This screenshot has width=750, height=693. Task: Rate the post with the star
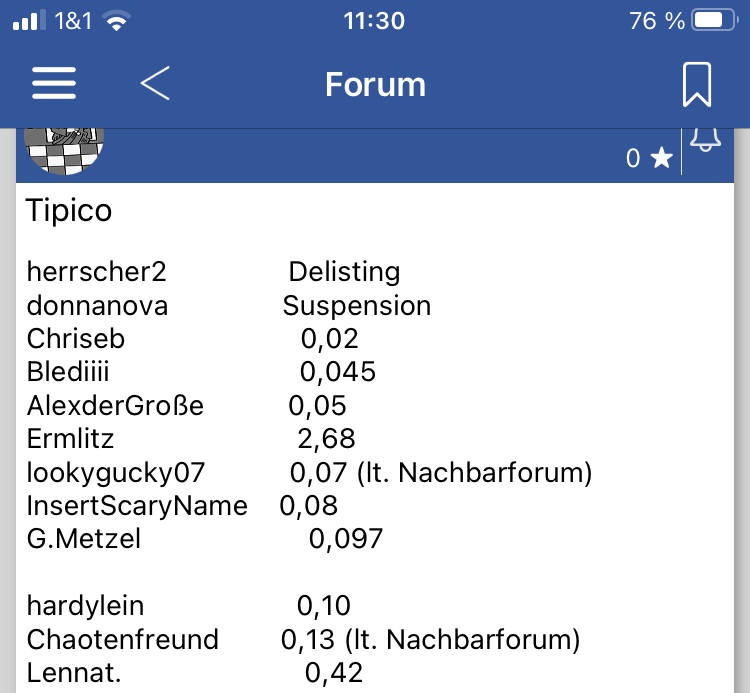click(x=661, y=158)
